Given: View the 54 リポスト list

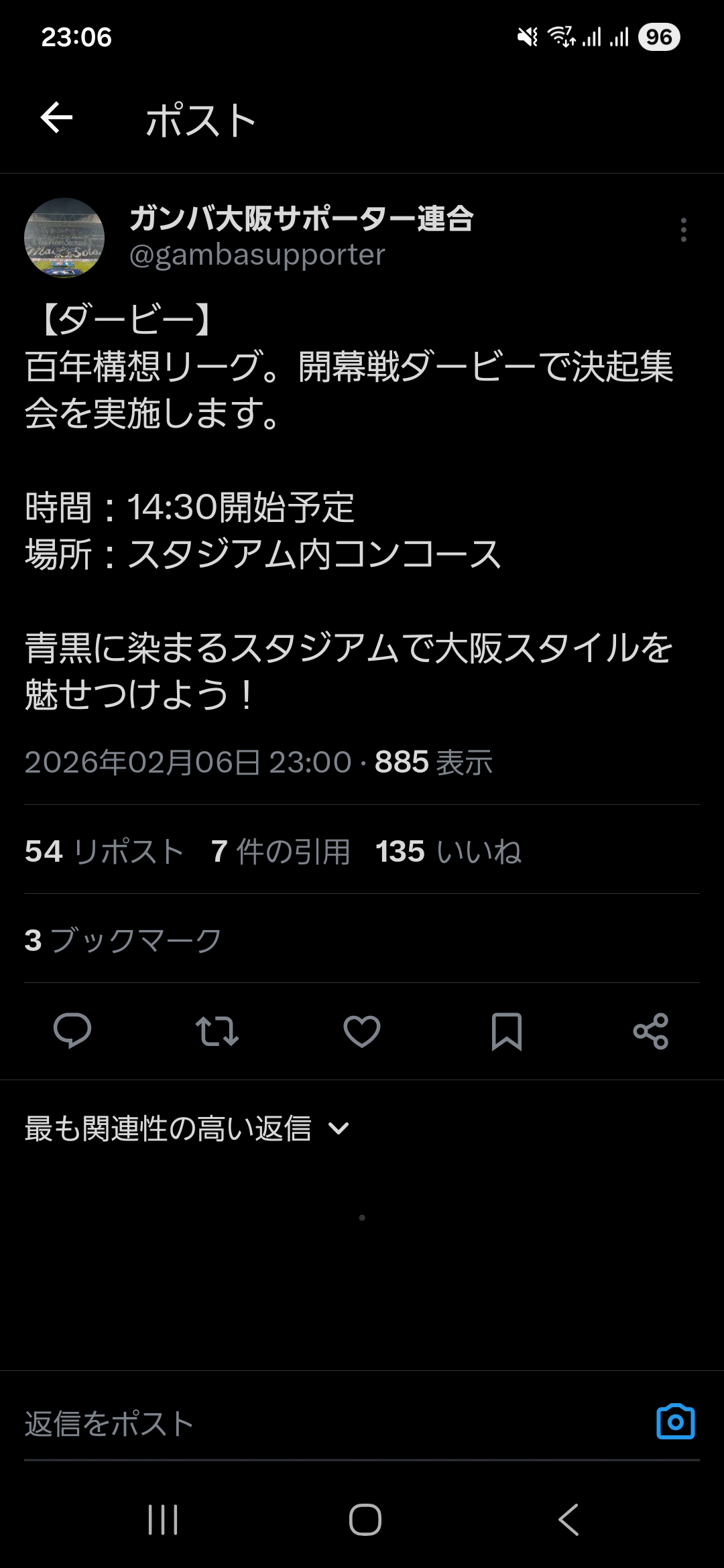Looking at the screenshot, I should (104, 852).
